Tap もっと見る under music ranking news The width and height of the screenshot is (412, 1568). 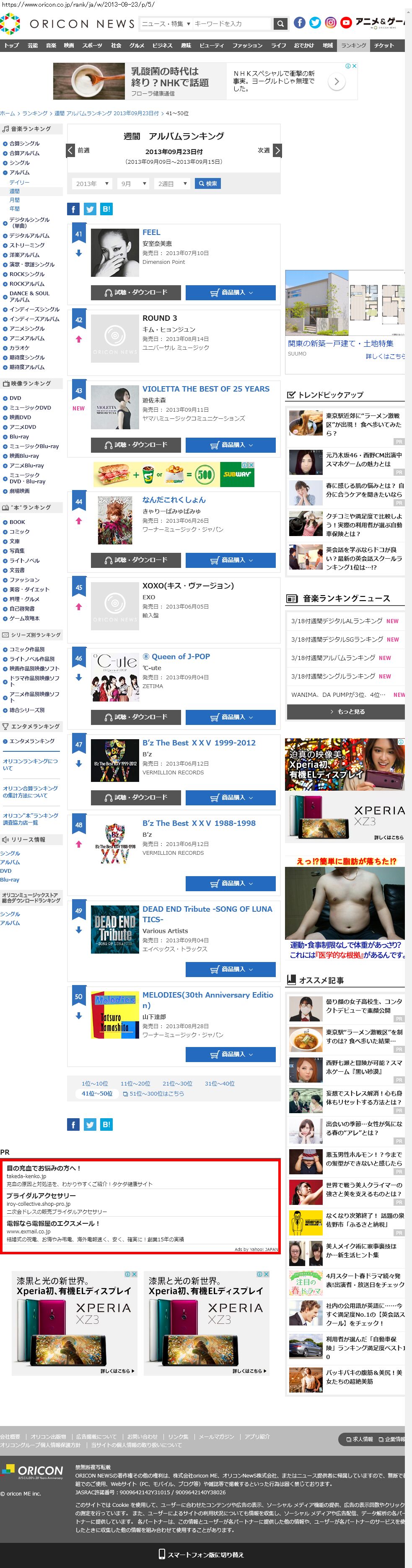(345, 711)
